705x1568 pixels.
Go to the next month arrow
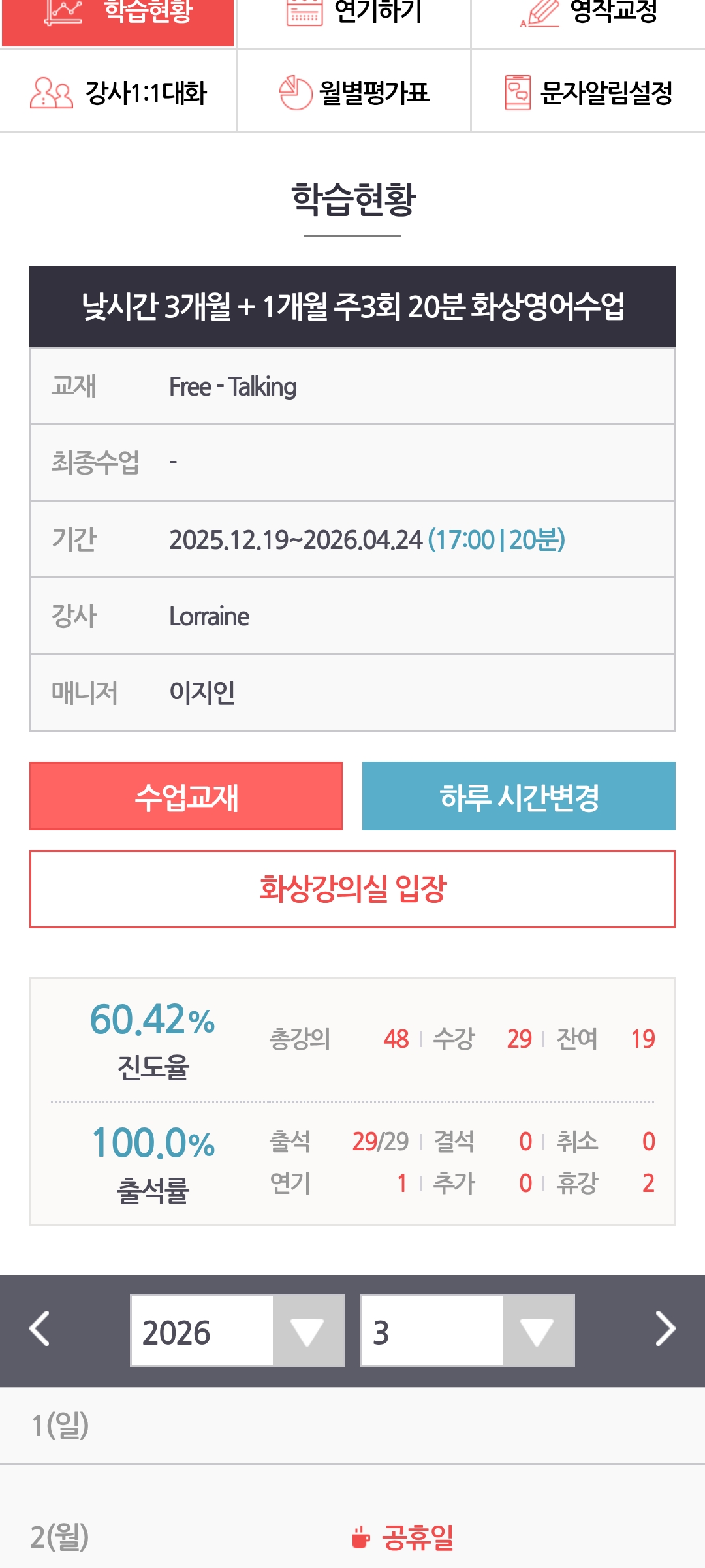(665, 1329)
